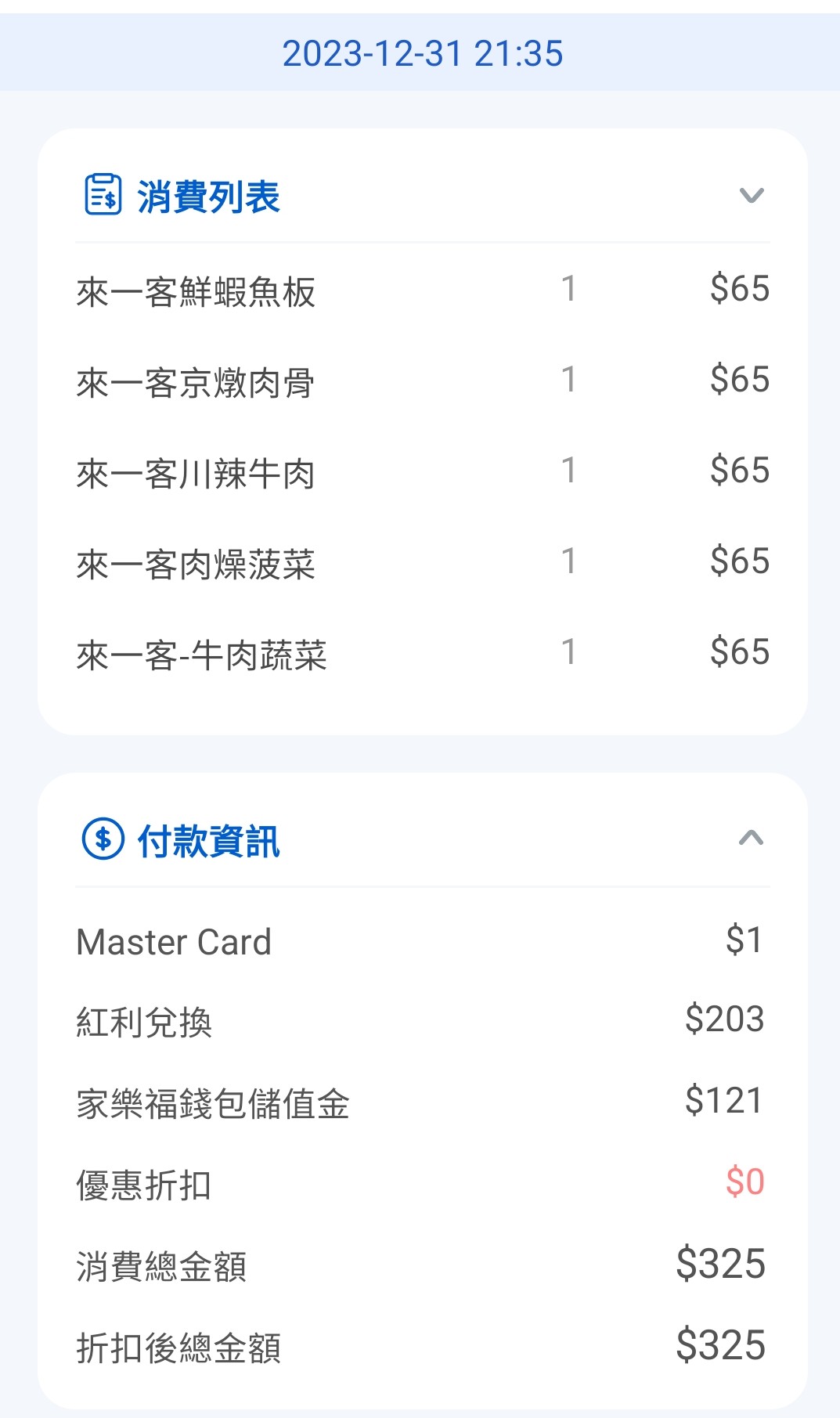
Task: Toggle the 消費列表 section chevron
Action: point(751,196)
